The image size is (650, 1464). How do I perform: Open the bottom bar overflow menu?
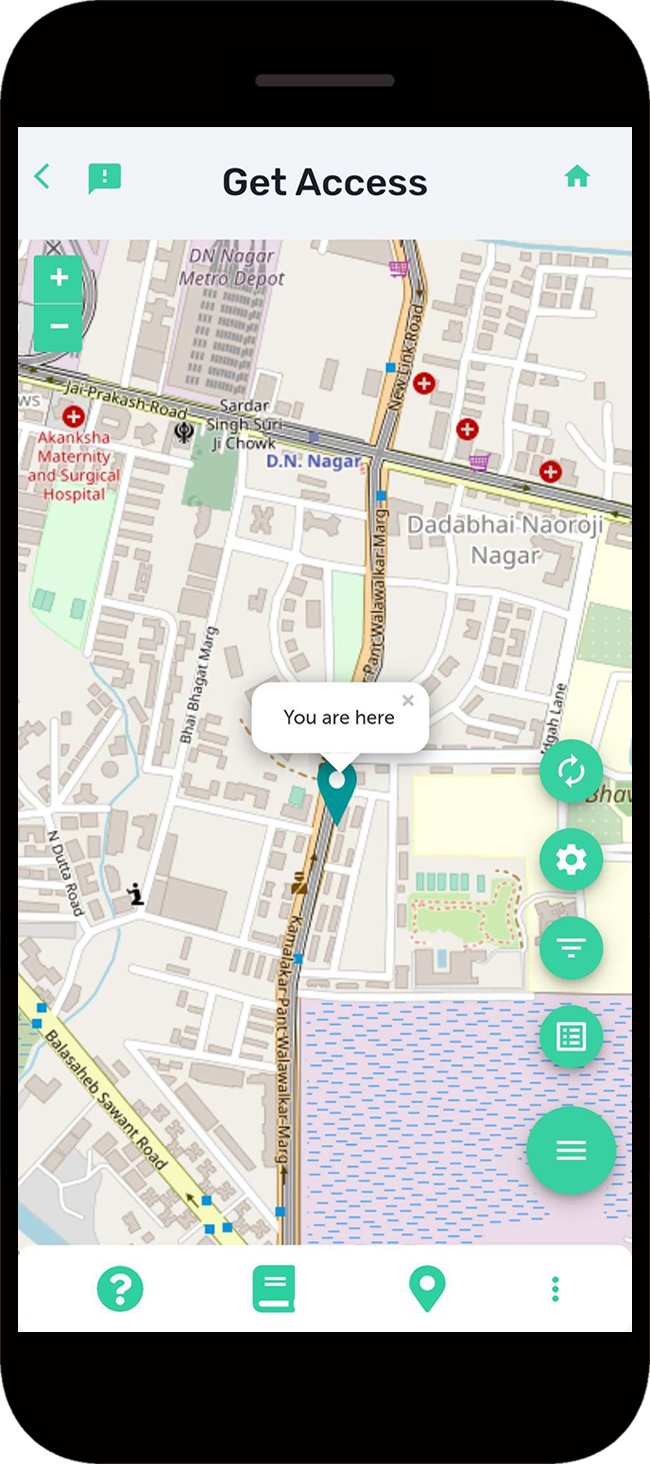pyautogui.click(x=555, y=1289)
